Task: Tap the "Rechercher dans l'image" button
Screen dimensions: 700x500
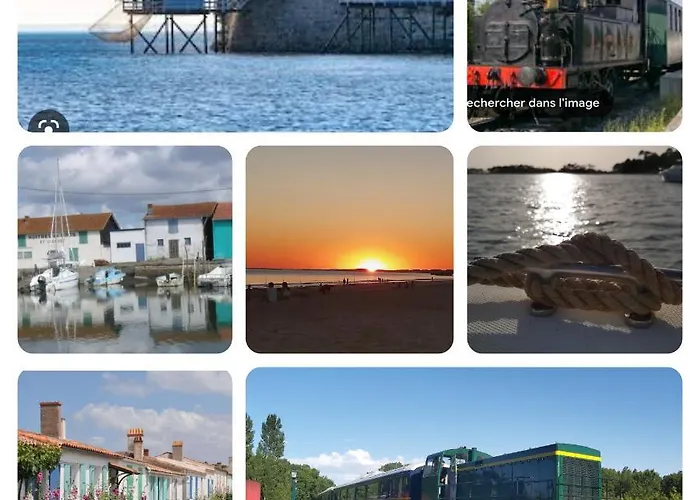Action: pyautogui.click(x=533, y=103)
